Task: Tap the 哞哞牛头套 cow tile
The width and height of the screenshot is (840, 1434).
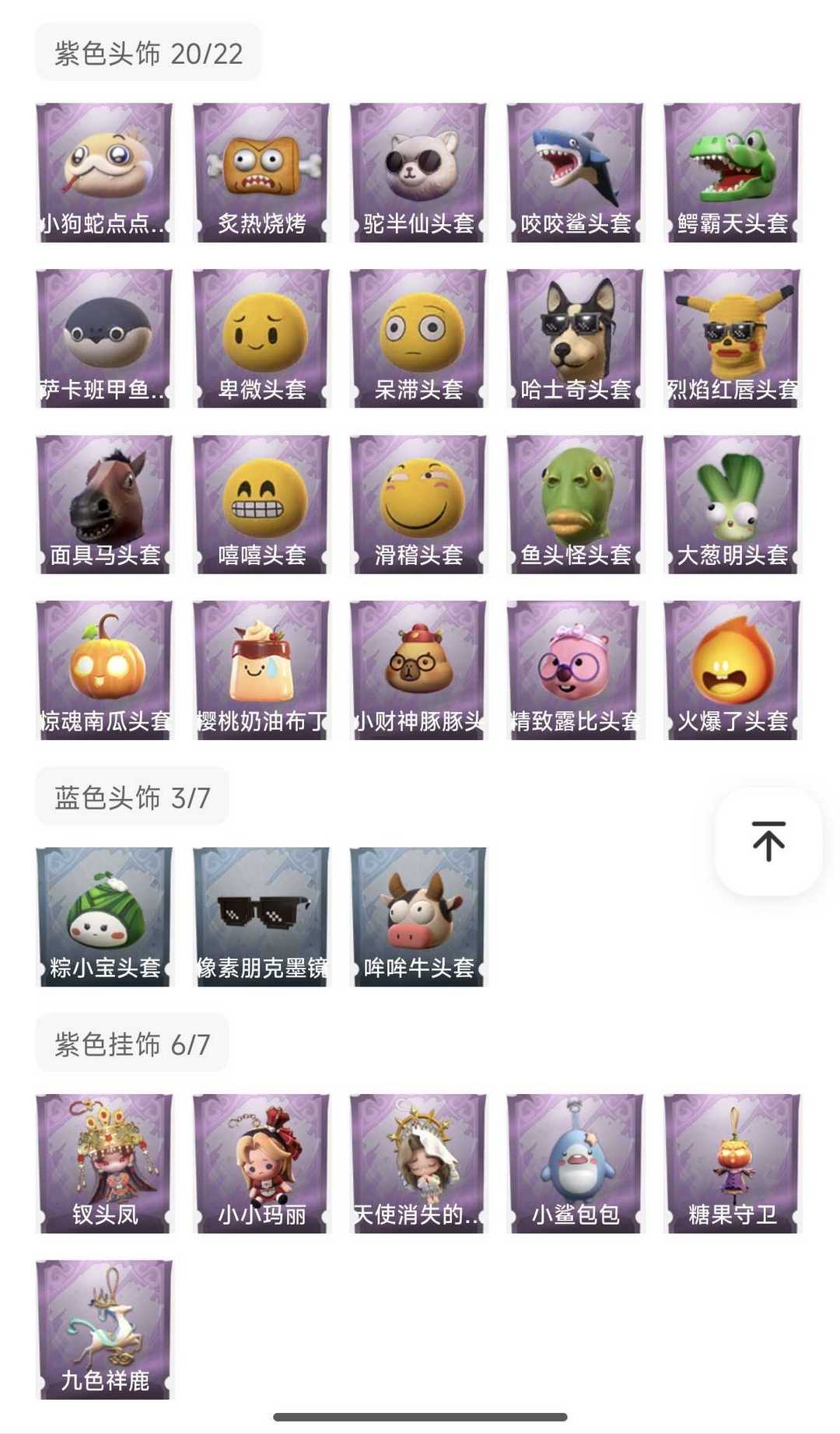Action: point(418,917)
